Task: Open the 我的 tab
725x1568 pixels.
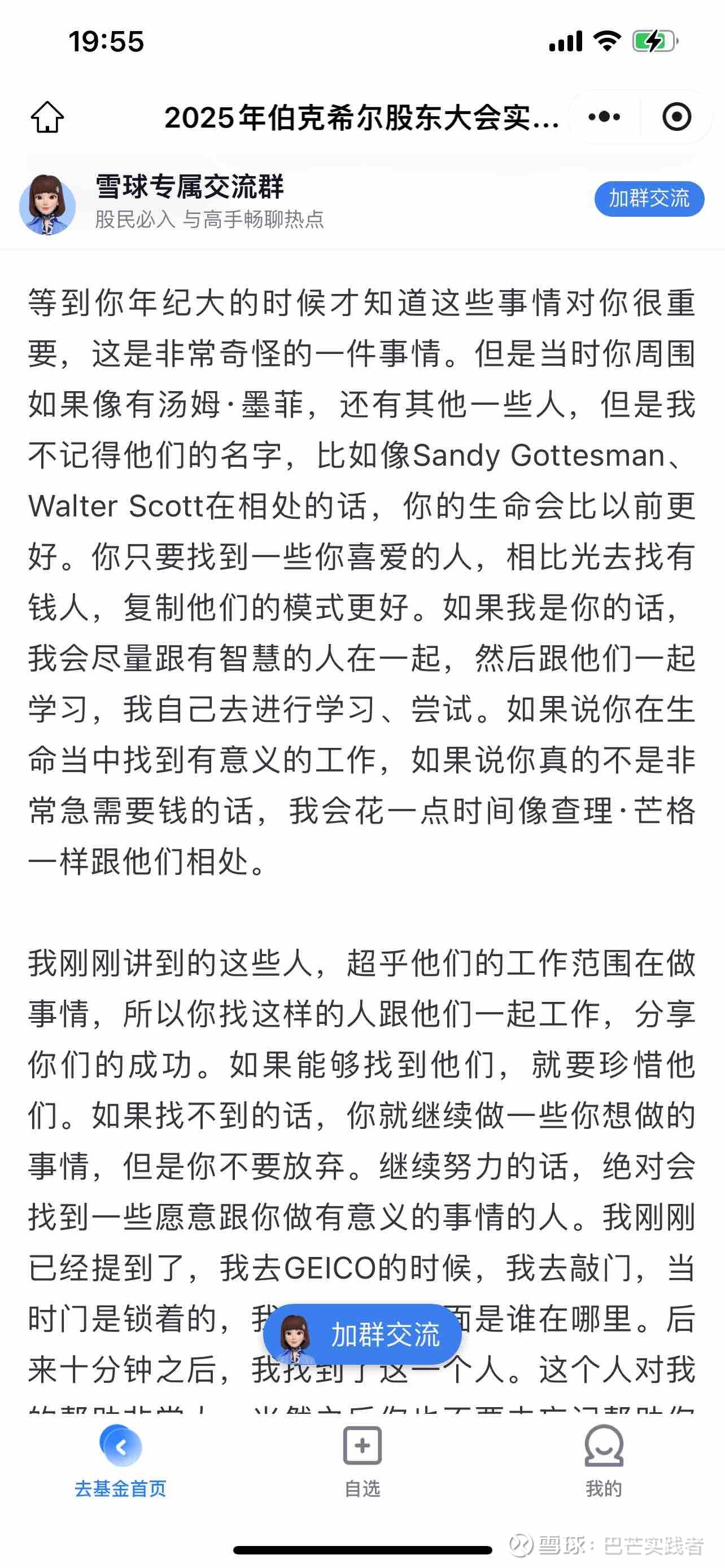Action: tap(603, 1462)
